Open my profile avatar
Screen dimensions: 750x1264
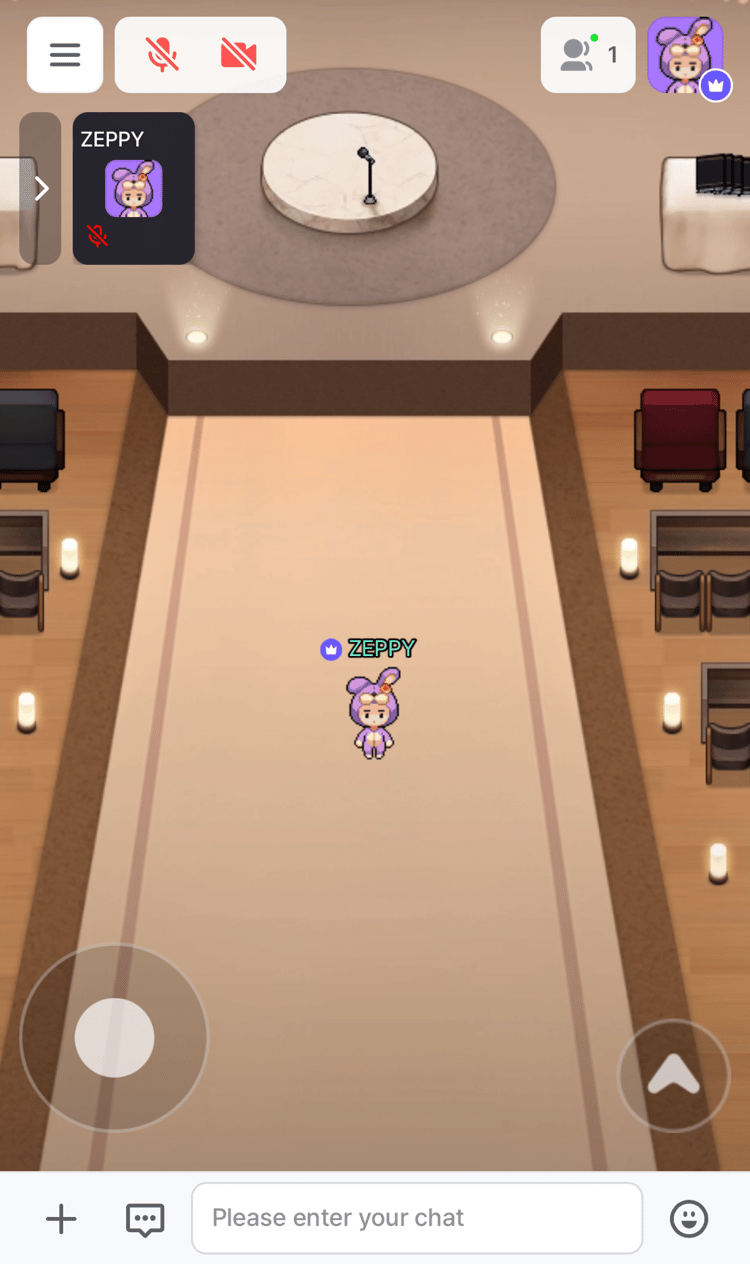tap(686, 55)
